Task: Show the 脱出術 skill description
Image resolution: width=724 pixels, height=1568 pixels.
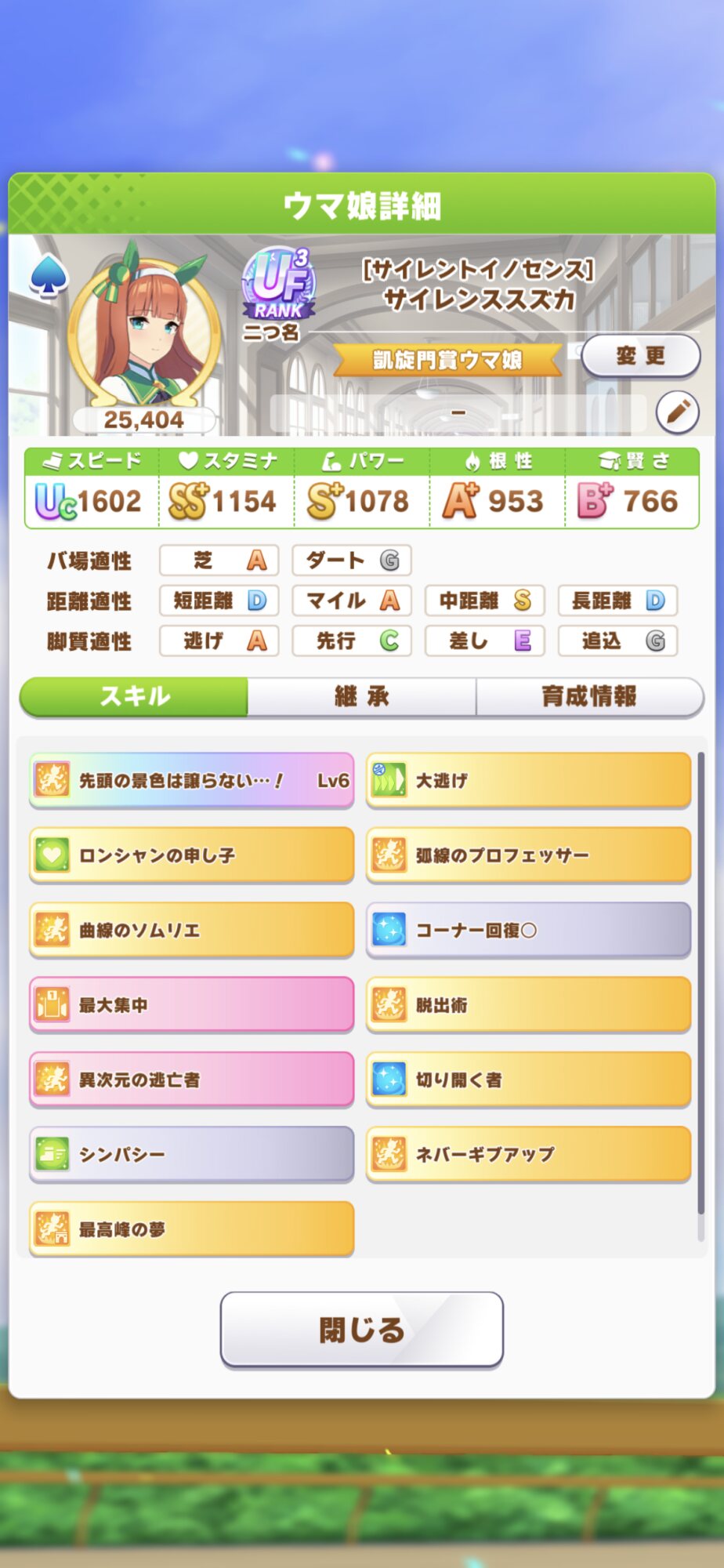Action: tap(528, 1004)
